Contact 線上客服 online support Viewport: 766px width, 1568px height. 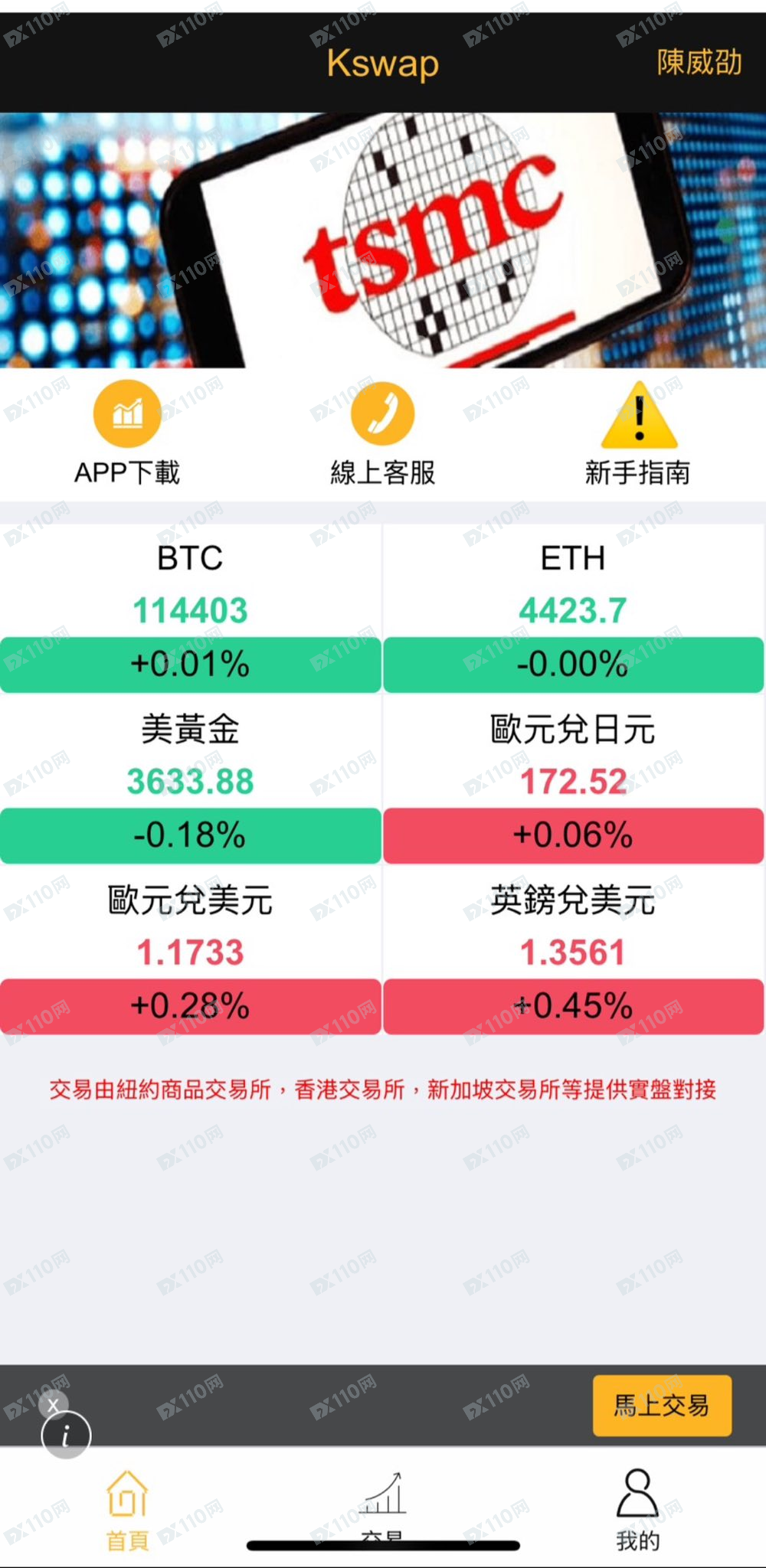(382, 433)
